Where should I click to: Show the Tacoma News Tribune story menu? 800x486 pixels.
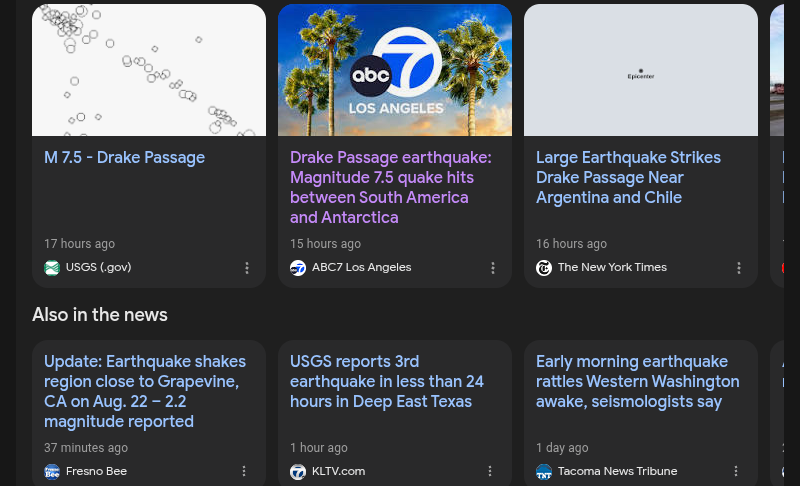736,471
